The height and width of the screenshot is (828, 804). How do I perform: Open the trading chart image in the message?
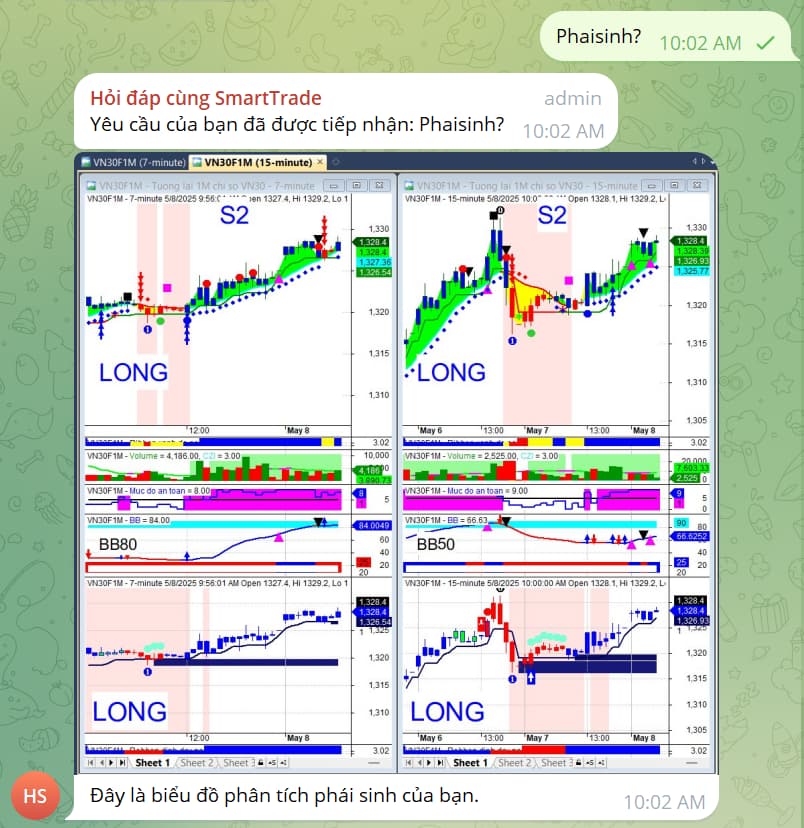pyautogui.click(x=396, y=462)
